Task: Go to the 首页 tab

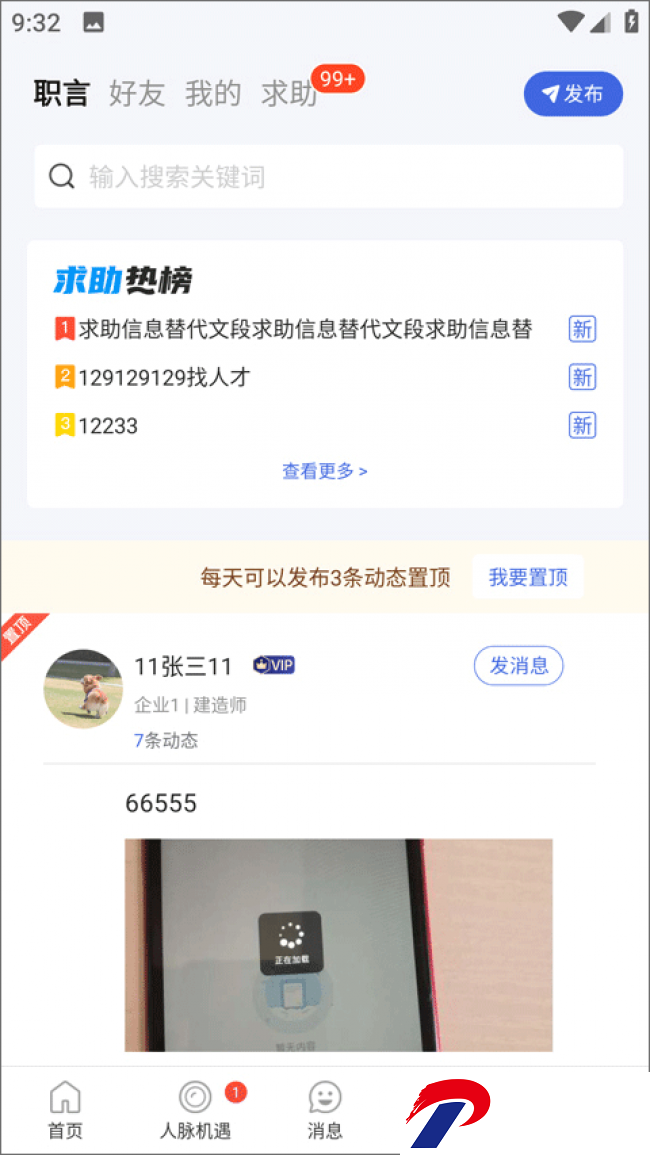Action: point(65,1110)
